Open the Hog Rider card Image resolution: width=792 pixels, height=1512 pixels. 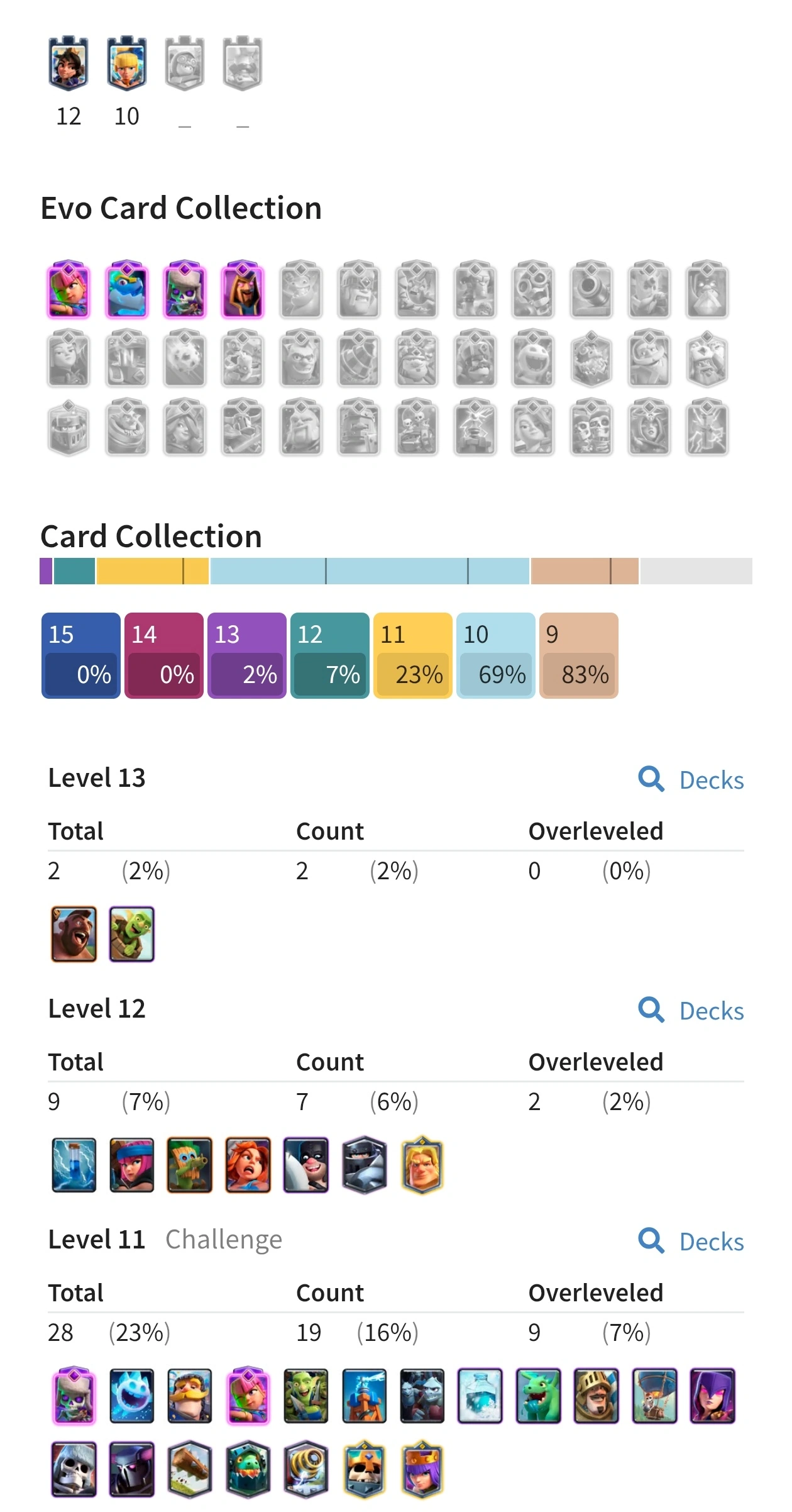click(74, 934)
